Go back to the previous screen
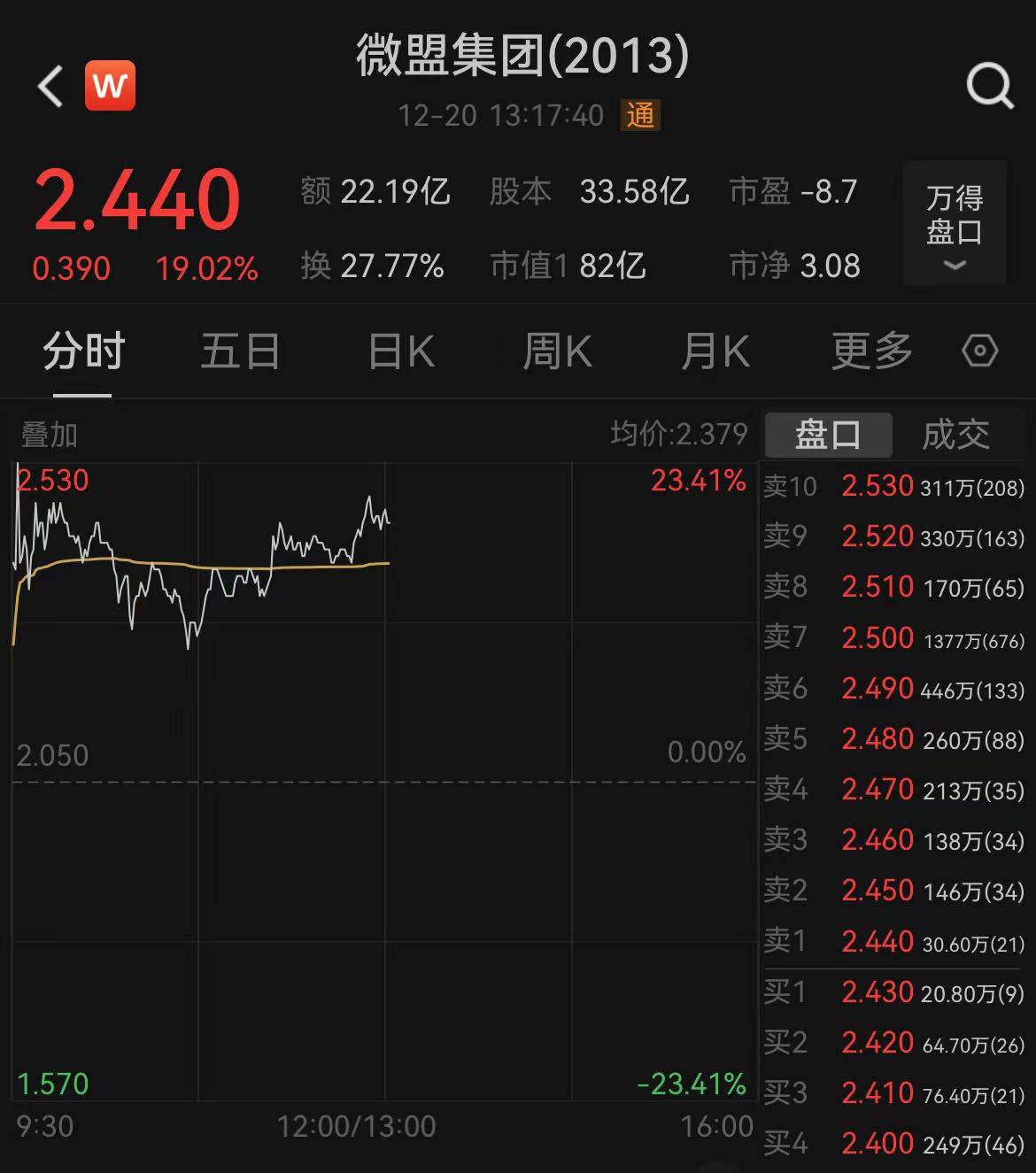 [x=50, y=86]
